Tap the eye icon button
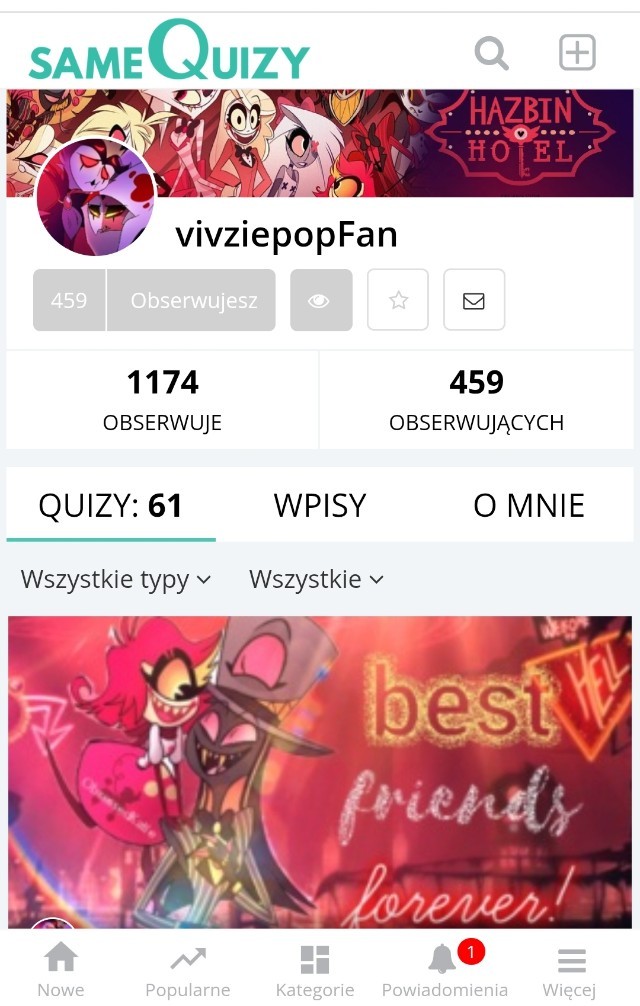The image size is (640, 1006). (x=321, y=300)
